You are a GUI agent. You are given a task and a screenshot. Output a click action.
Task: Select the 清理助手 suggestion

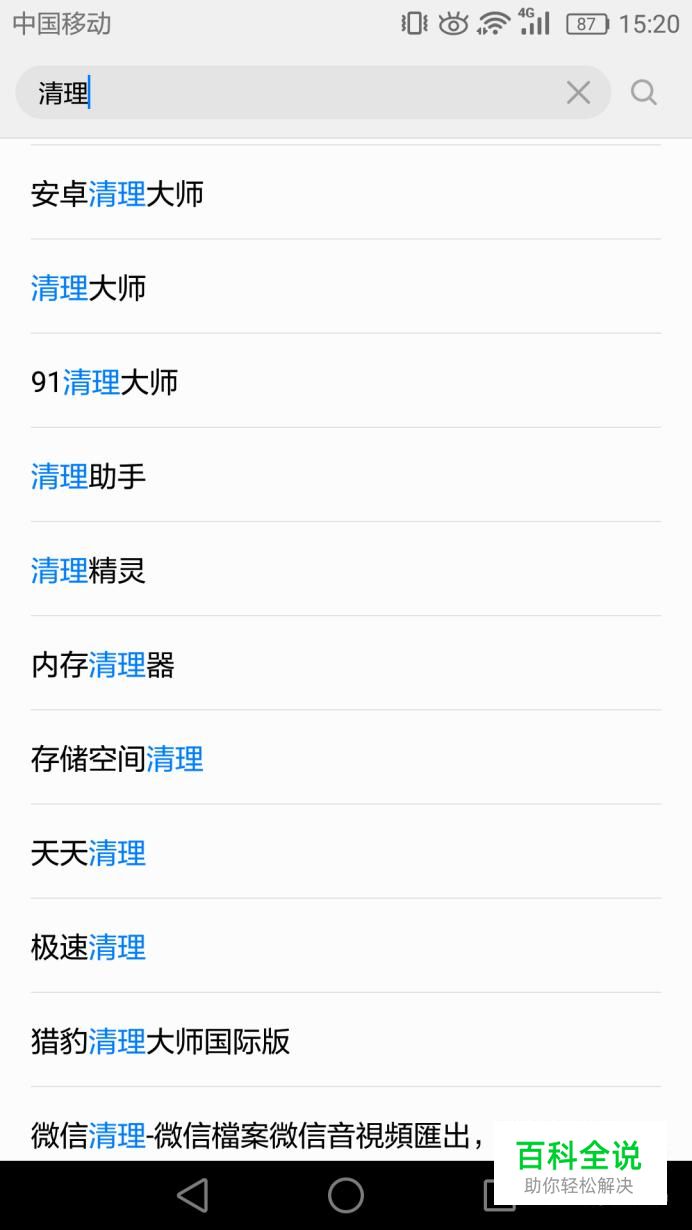346,475
